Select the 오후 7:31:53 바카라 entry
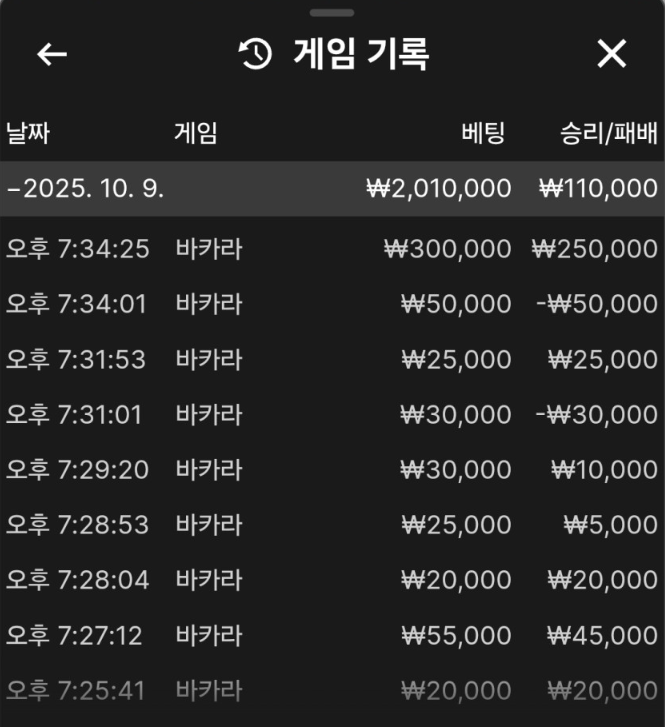Viewport: 665px width, 727px height. (332, 358)
